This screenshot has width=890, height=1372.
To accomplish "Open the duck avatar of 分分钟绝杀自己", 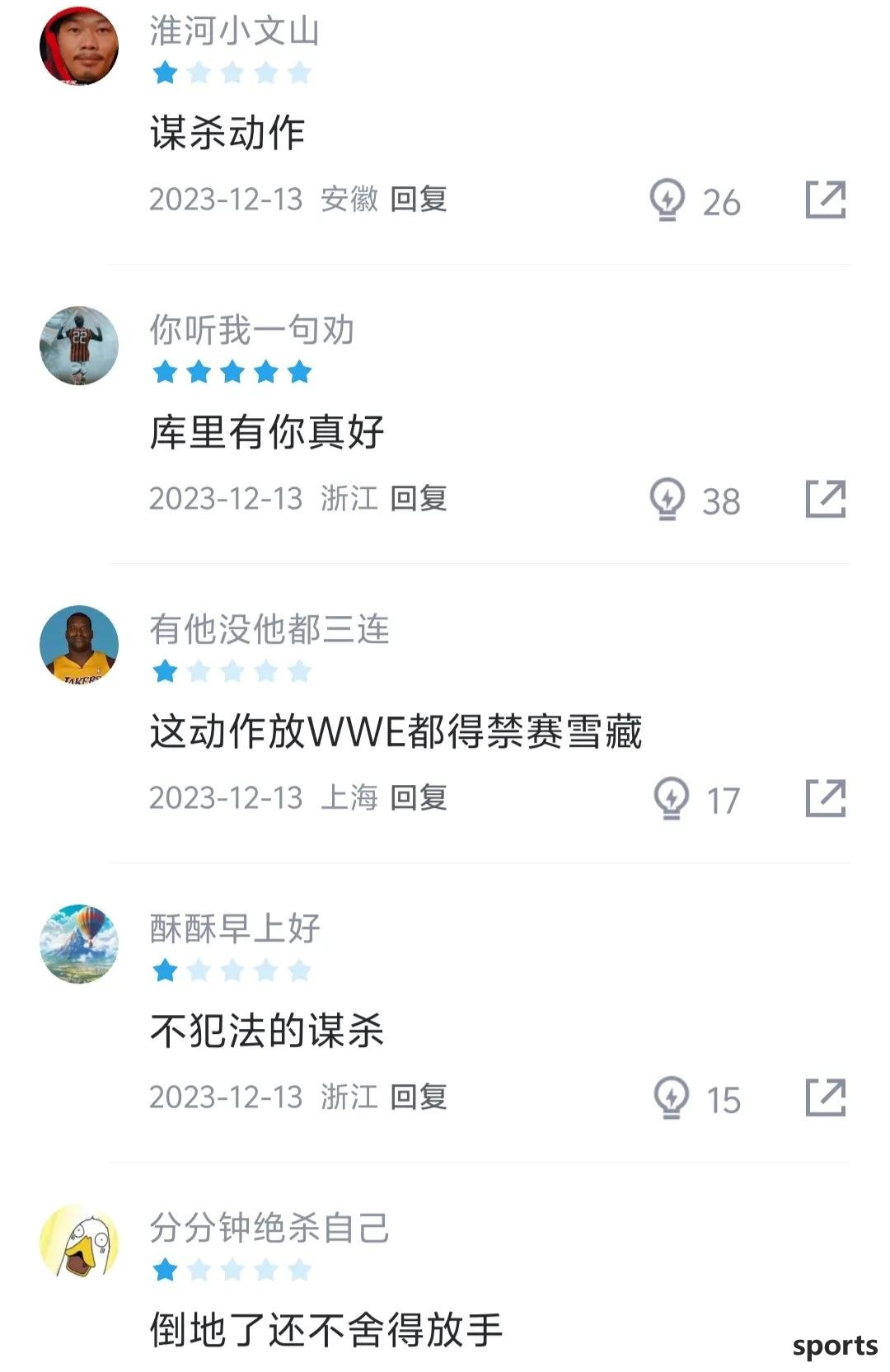I will pyautogui.click(x=79, y=1243).
